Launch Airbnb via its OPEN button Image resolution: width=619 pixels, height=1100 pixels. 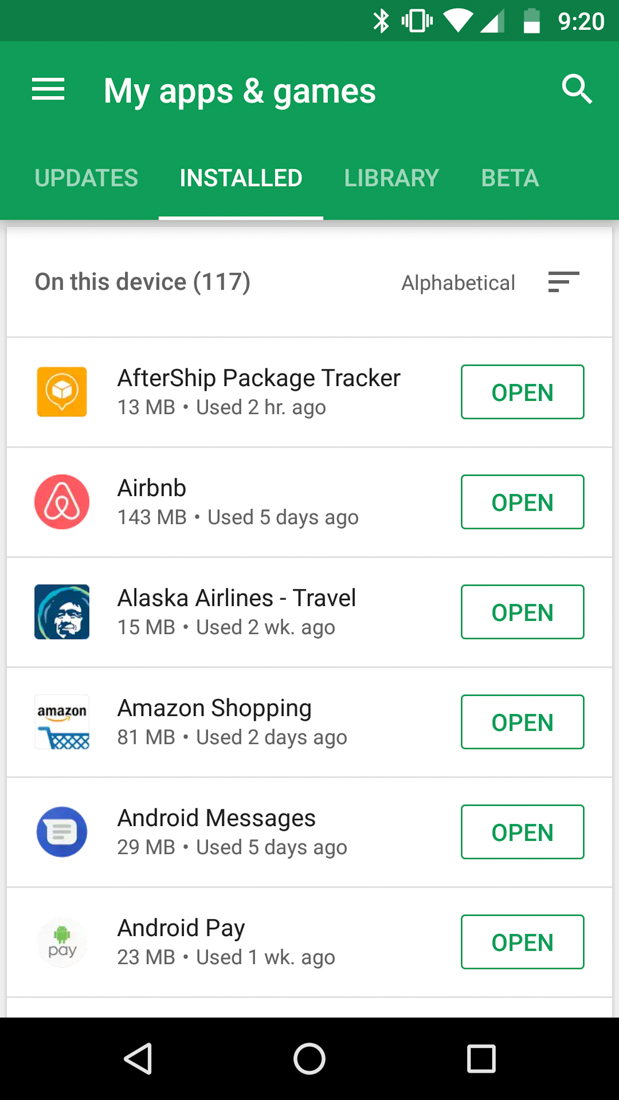[522, 502]
